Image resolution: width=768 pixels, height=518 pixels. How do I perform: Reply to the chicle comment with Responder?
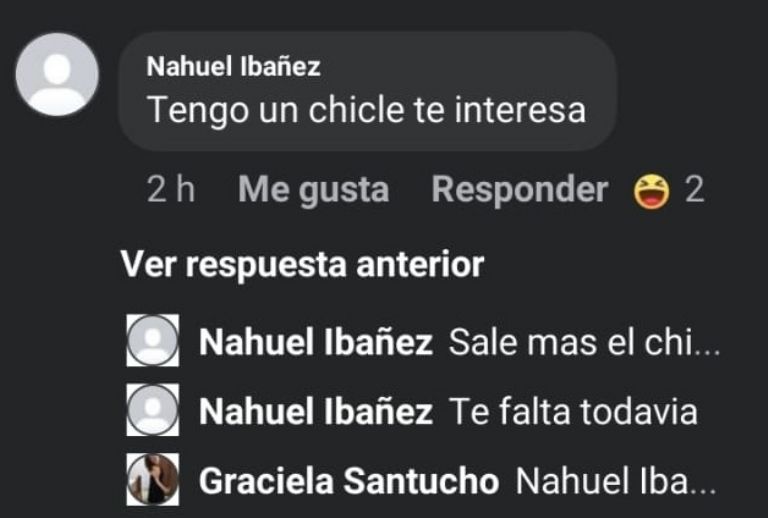519,190
